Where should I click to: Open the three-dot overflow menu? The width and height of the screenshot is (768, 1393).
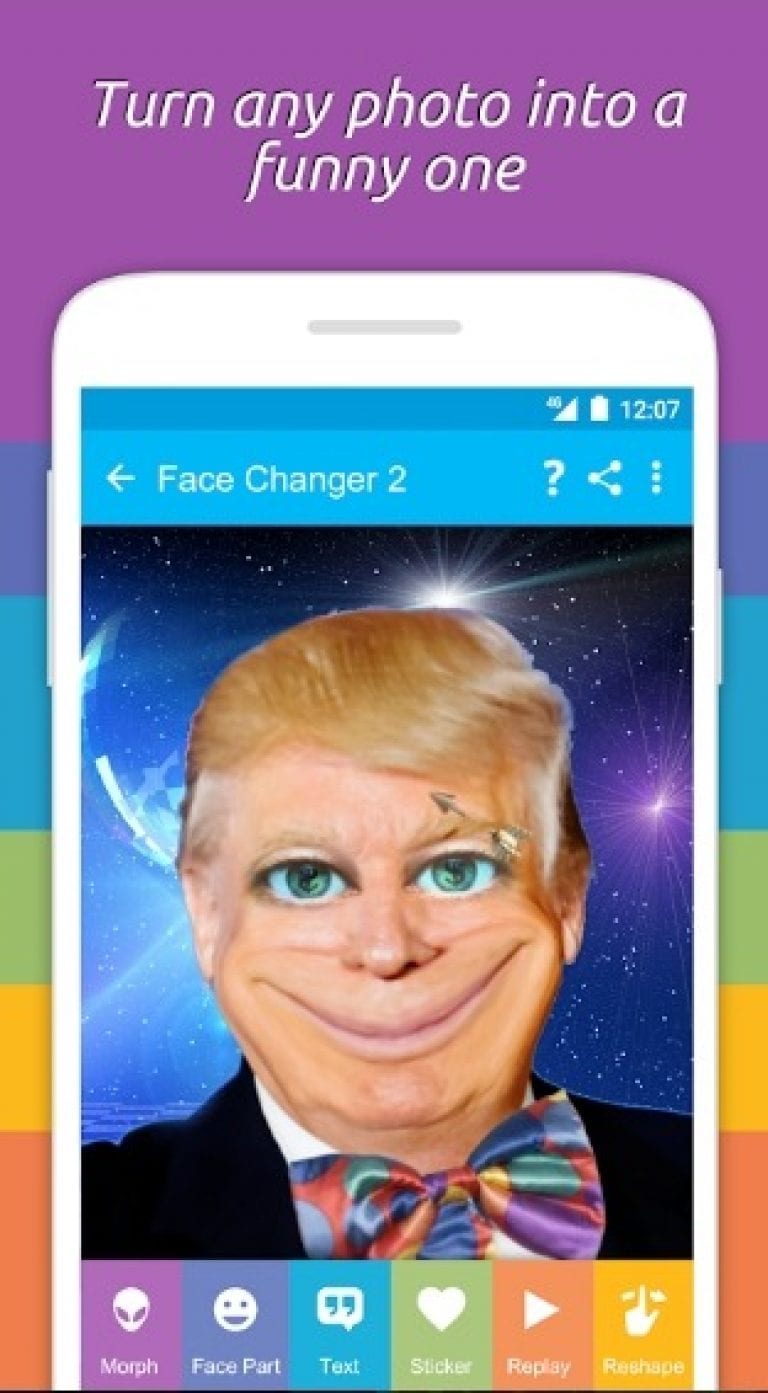[657, 478]
